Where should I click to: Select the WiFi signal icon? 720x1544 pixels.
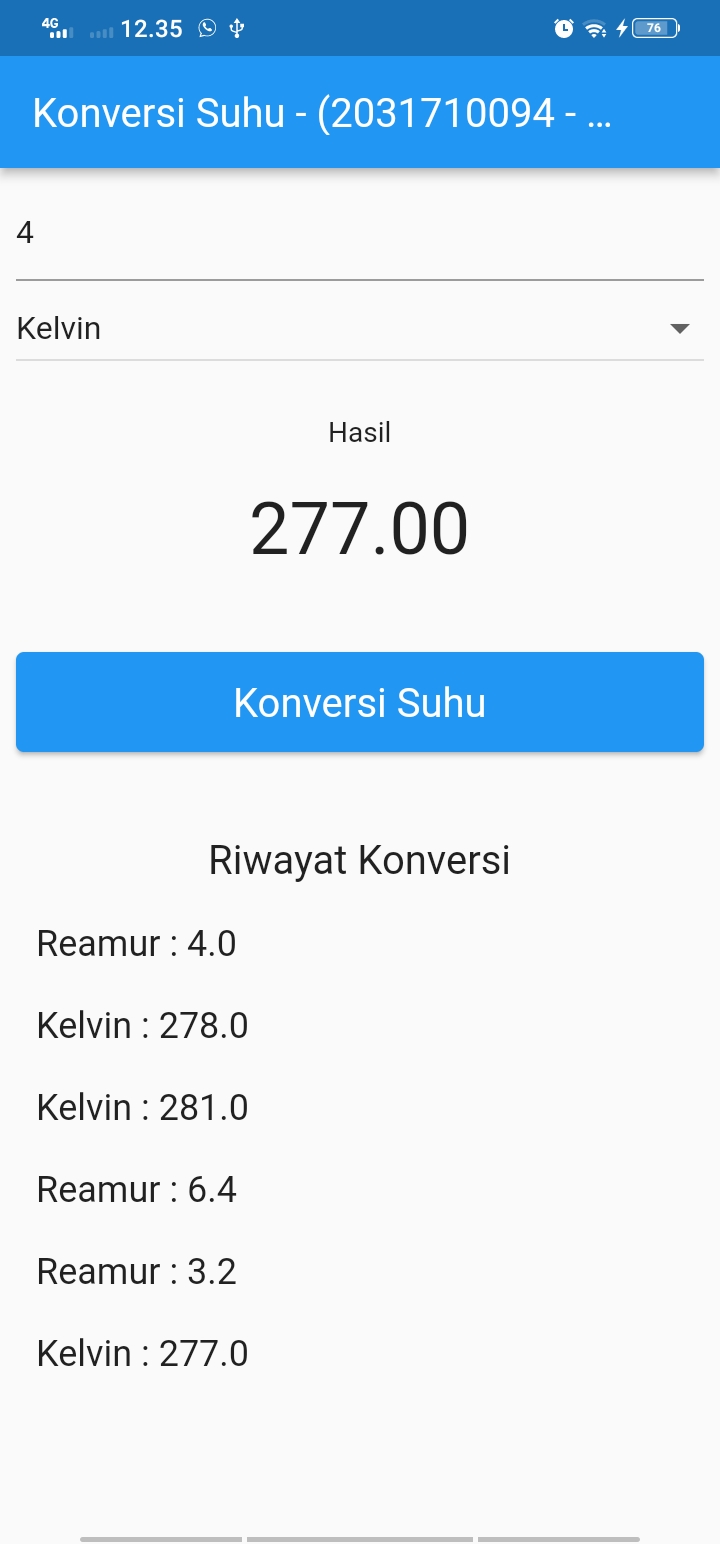(595, 28)
